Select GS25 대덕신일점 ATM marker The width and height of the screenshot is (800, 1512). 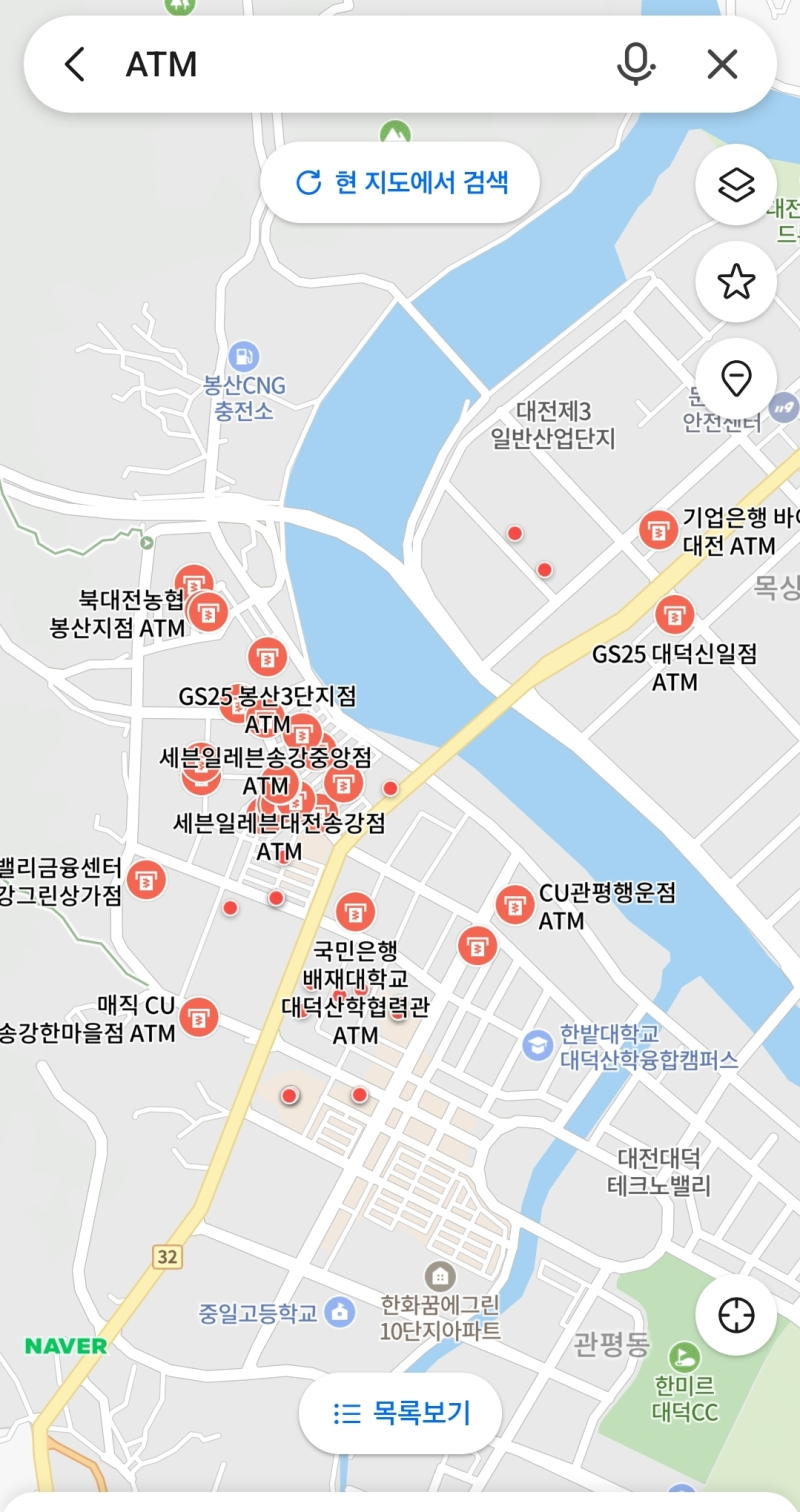pyautogui.click(x=674, y=614)
